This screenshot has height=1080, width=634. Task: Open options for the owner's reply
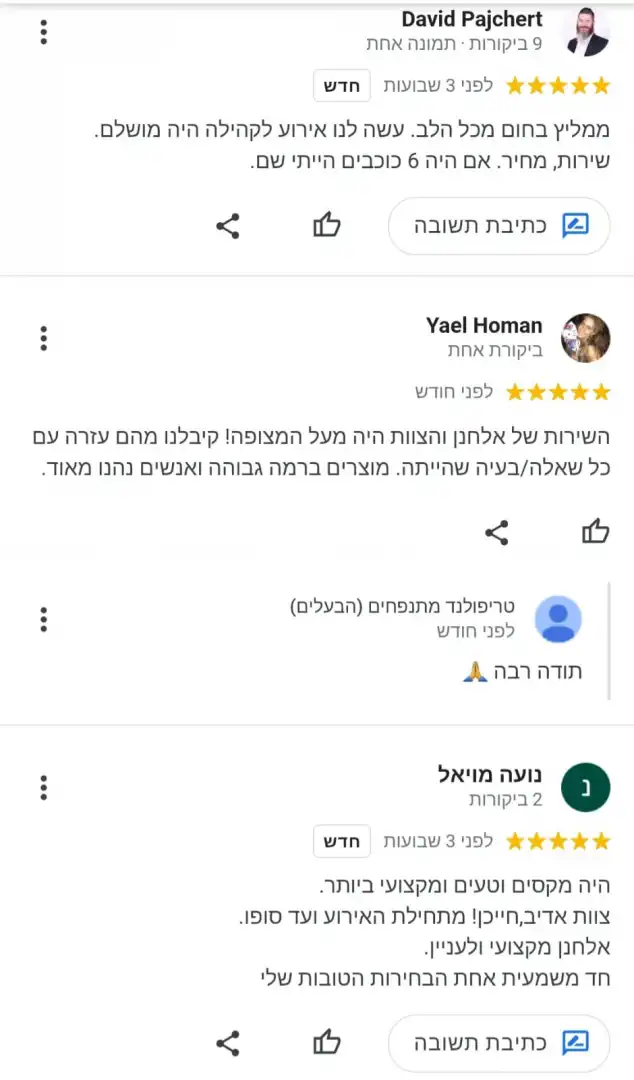[x=44, y=619]
